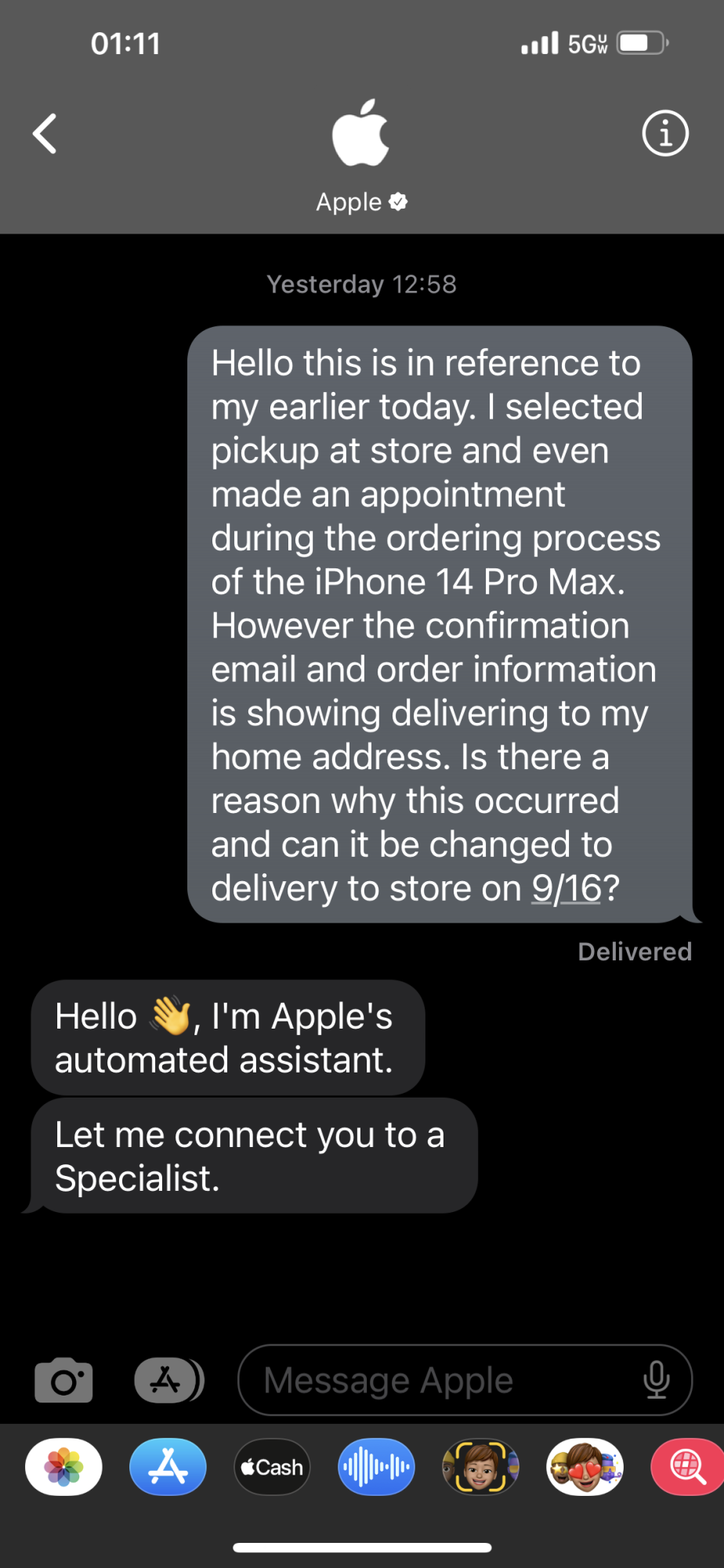The image size is (724, 1568).
Task: Open the camera to attach a photo
Action: coord(63,1380)
